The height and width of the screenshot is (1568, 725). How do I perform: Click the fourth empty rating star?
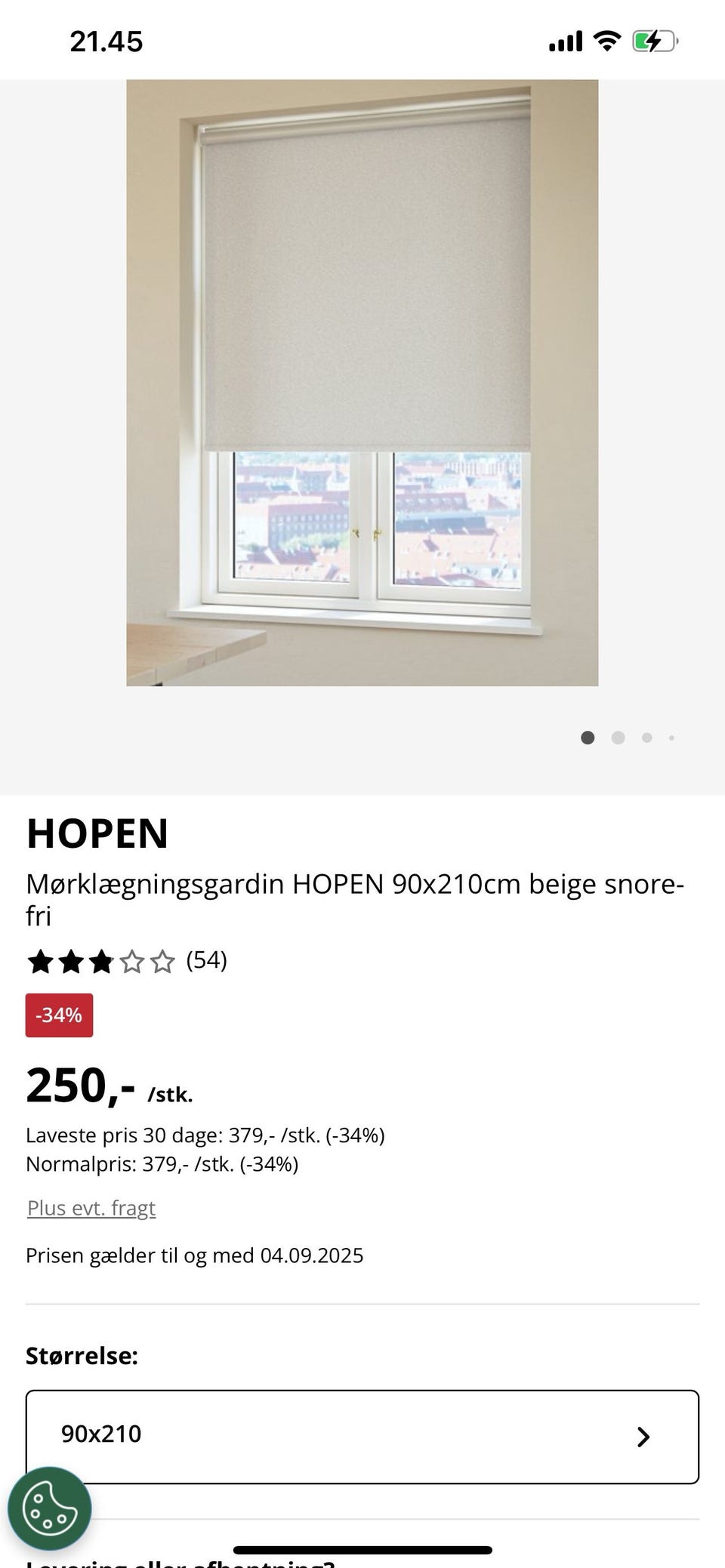click(134, 960)
